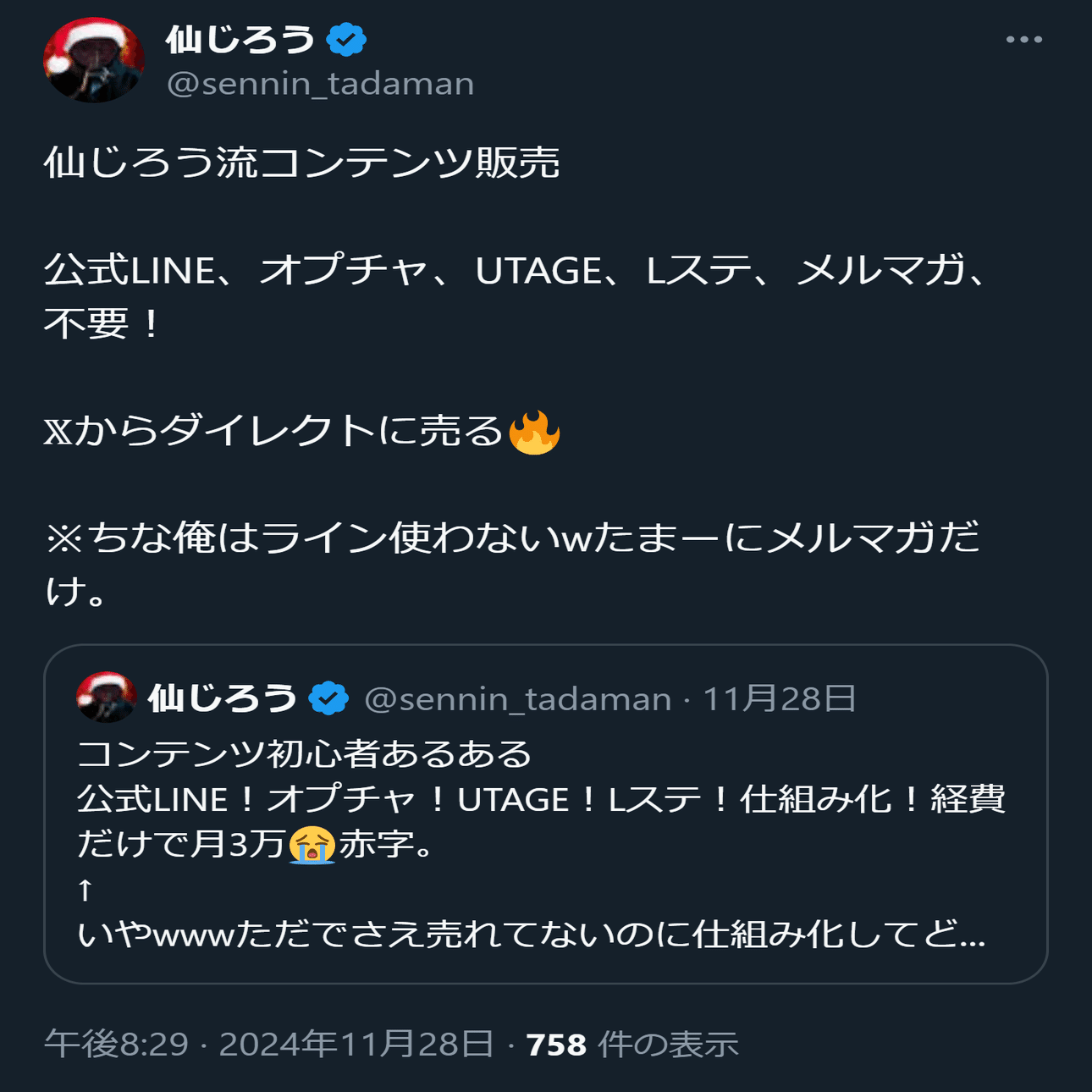Open the three-dot overflow menu
Image resolution: width=1092 pixels, height=1092 pixels.
point(1023,40)
